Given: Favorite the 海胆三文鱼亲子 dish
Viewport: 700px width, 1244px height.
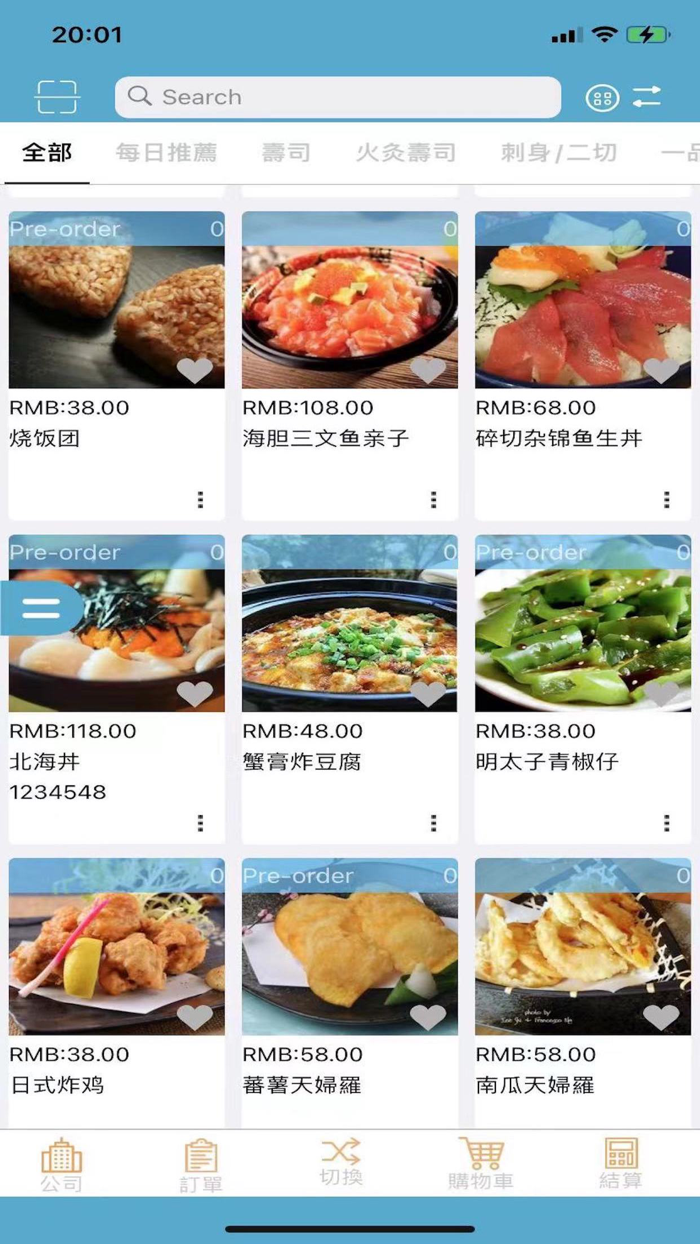Looking at the screenshot, I should (x=428, y=370).
